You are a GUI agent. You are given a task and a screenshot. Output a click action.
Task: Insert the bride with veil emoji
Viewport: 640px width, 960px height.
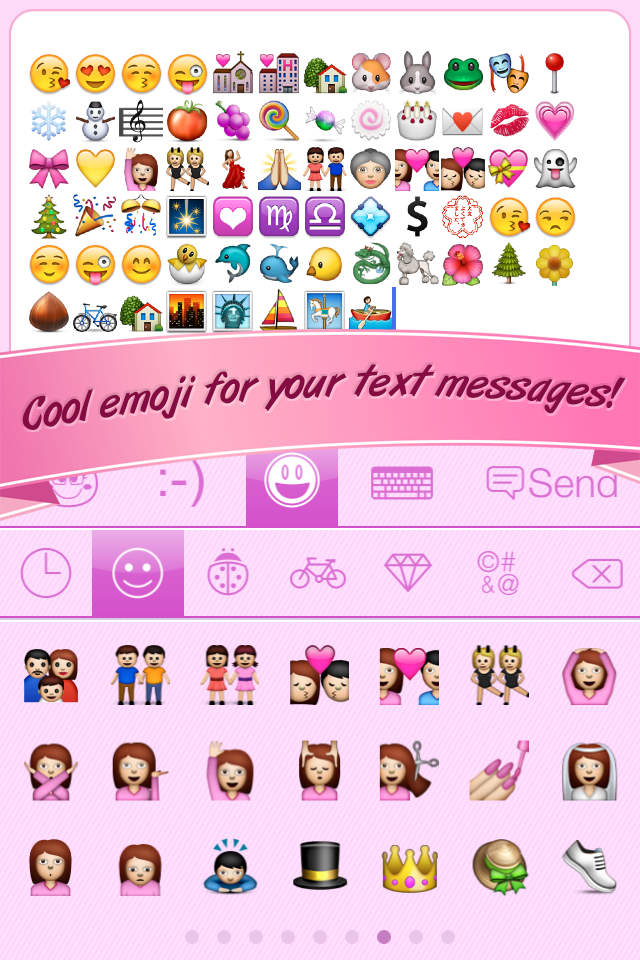click(588, 769)
